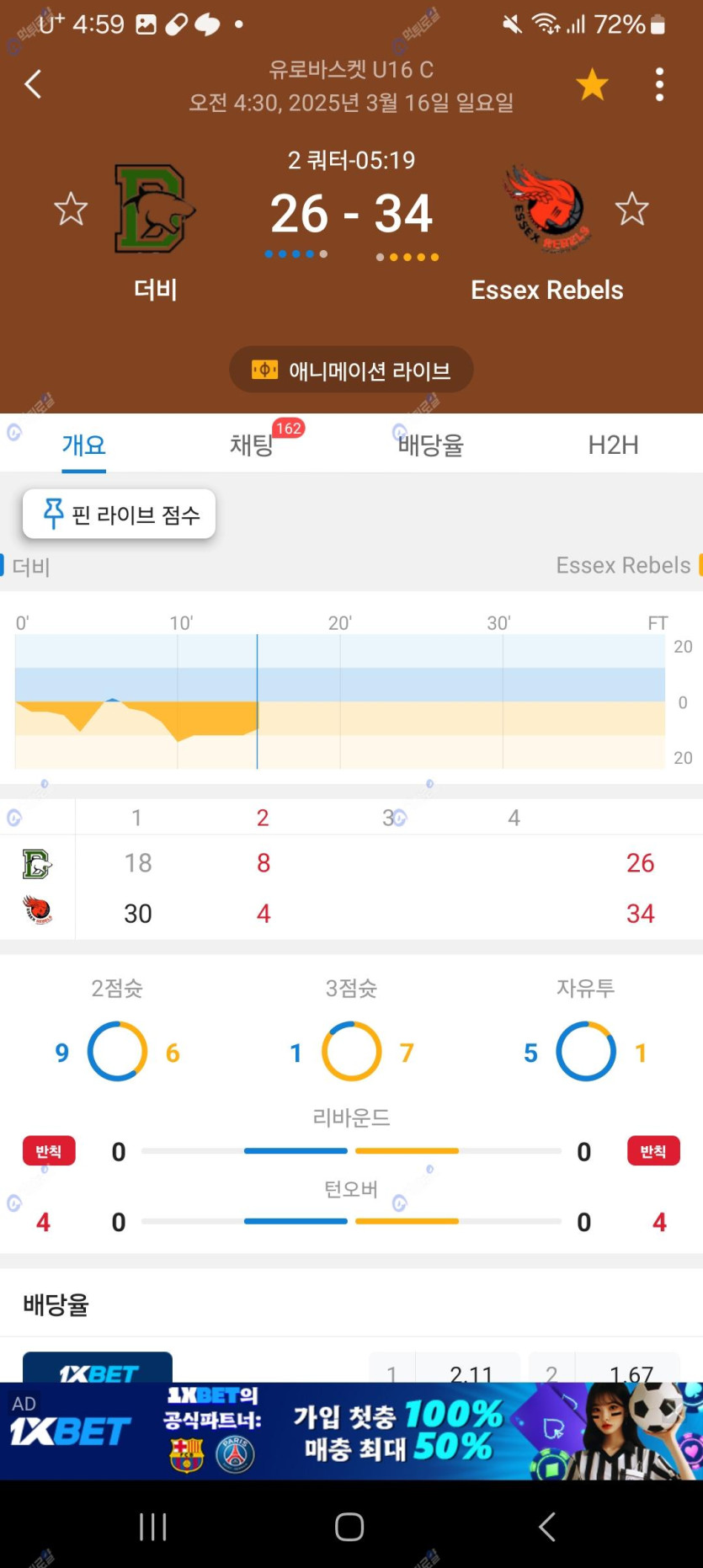This screenshot has height=1568, width=703.
Task: Tap the system home button
Action: (349, 1526)
